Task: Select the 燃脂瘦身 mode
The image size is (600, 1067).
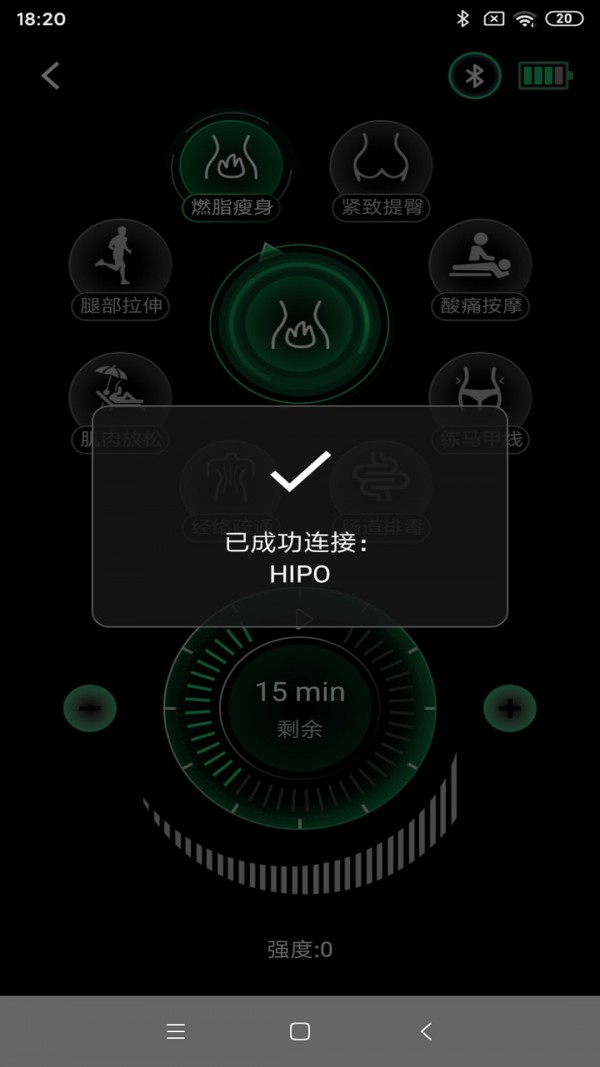Action: pos(231,167)
